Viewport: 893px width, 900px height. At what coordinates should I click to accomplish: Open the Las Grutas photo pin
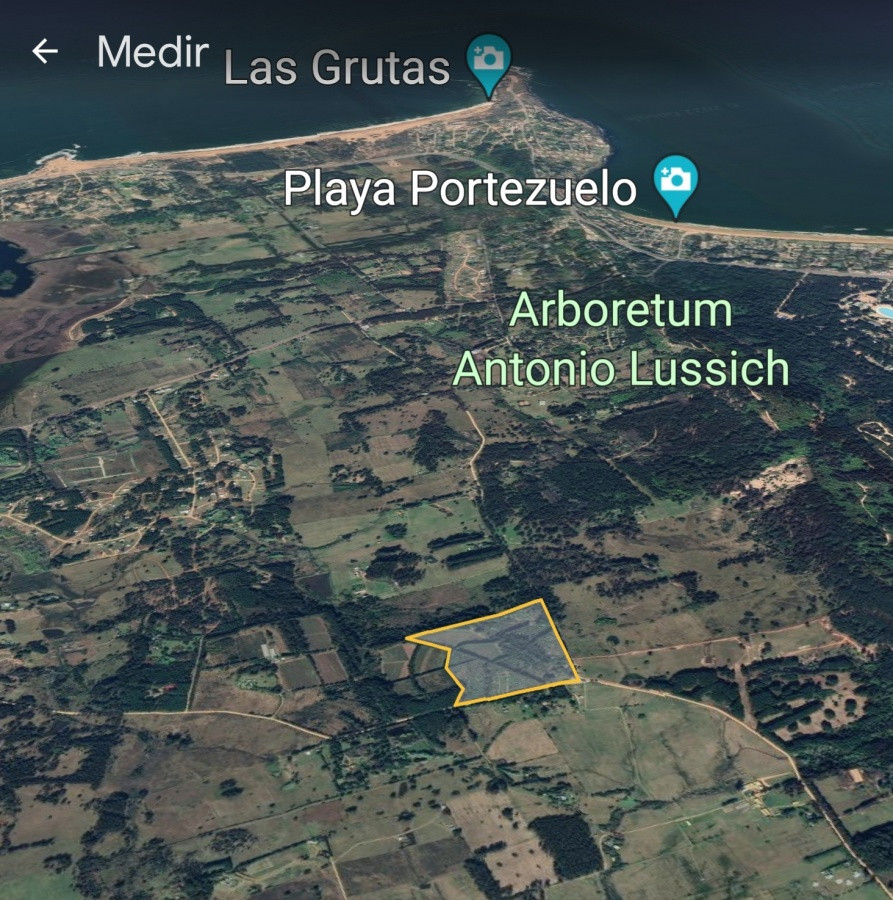click(488, 59)
